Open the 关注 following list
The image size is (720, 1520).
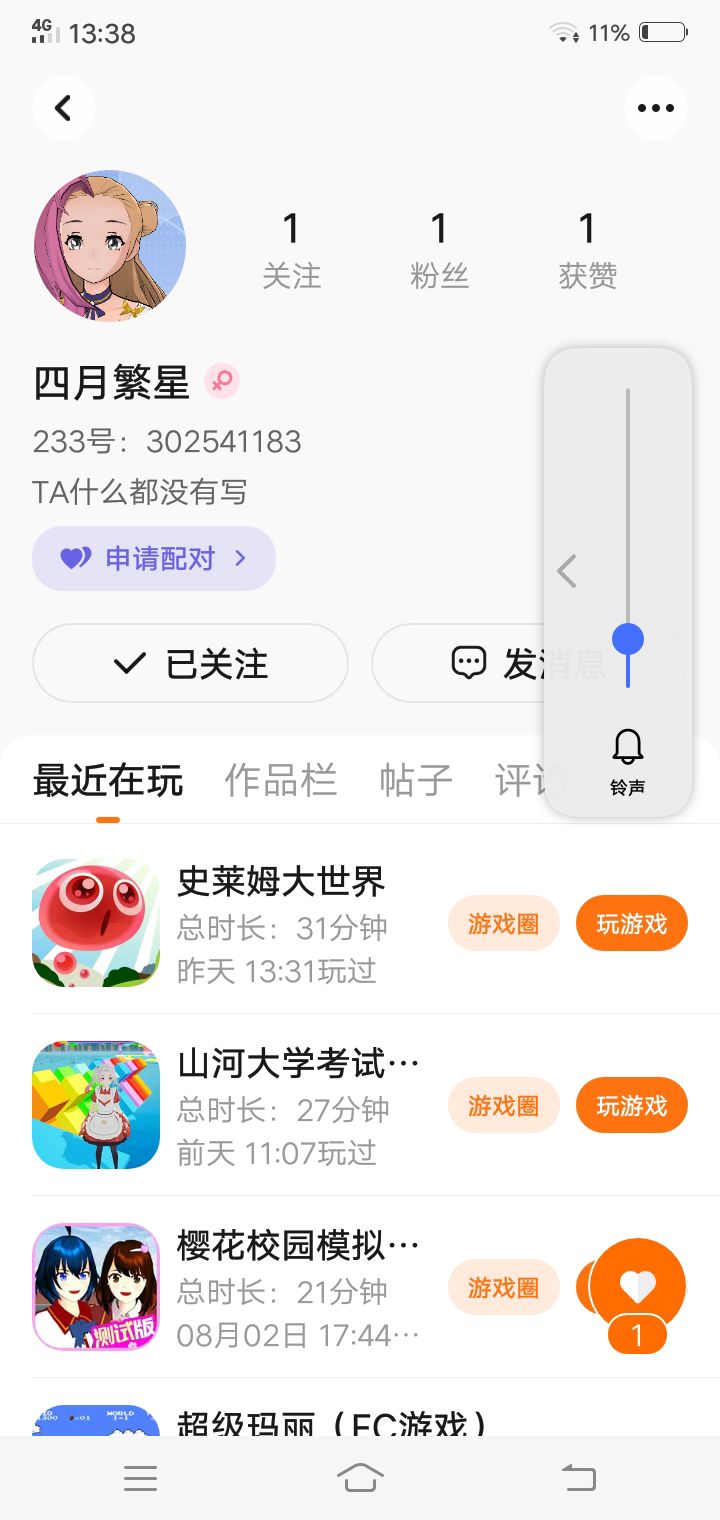pos(291,249)
